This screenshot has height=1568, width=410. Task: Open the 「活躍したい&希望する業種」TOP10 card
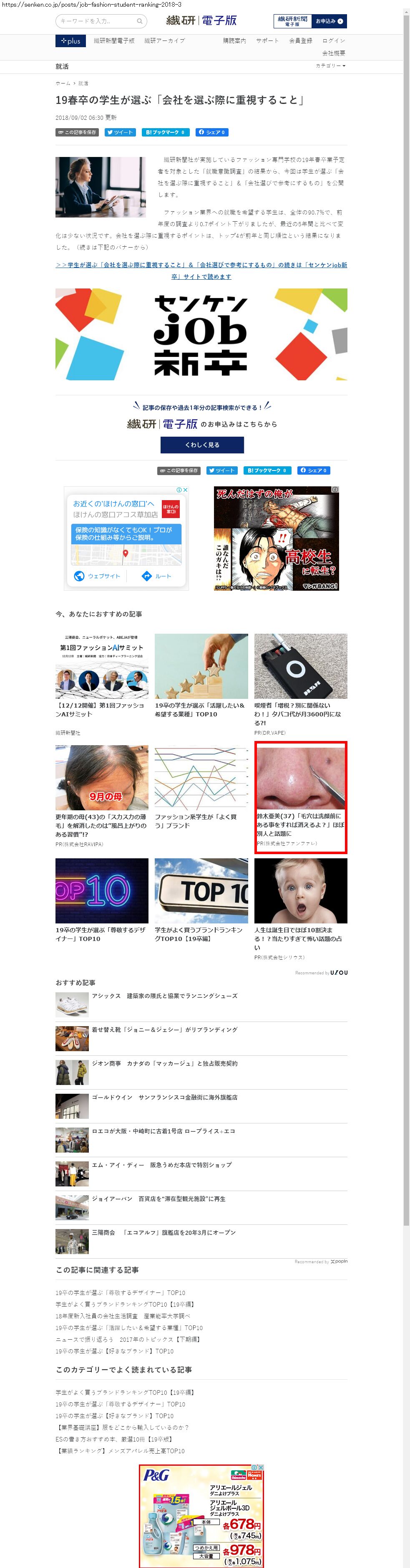point(201,675)
